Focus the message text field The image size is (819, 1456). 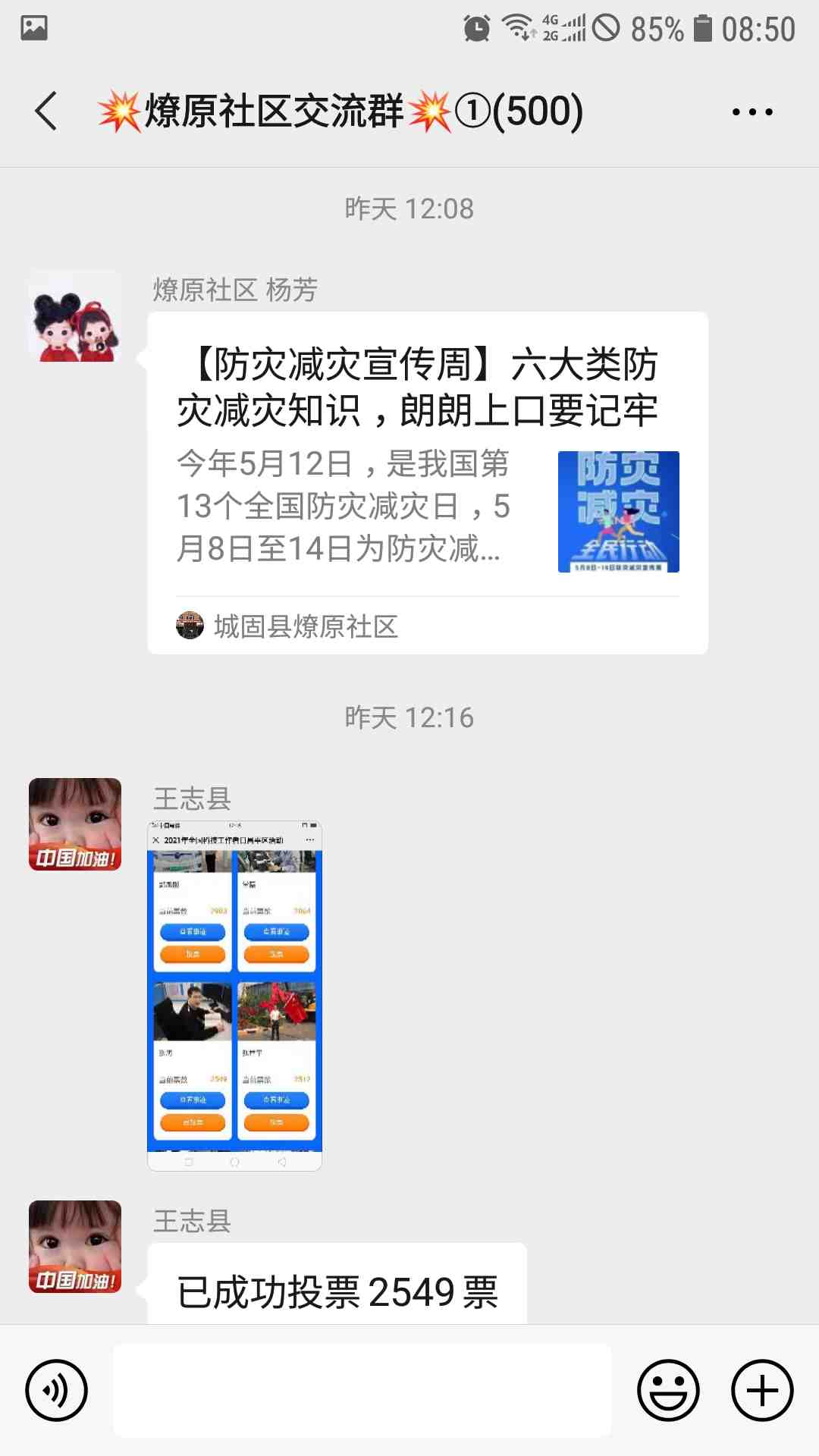(x=362, y=1390)
